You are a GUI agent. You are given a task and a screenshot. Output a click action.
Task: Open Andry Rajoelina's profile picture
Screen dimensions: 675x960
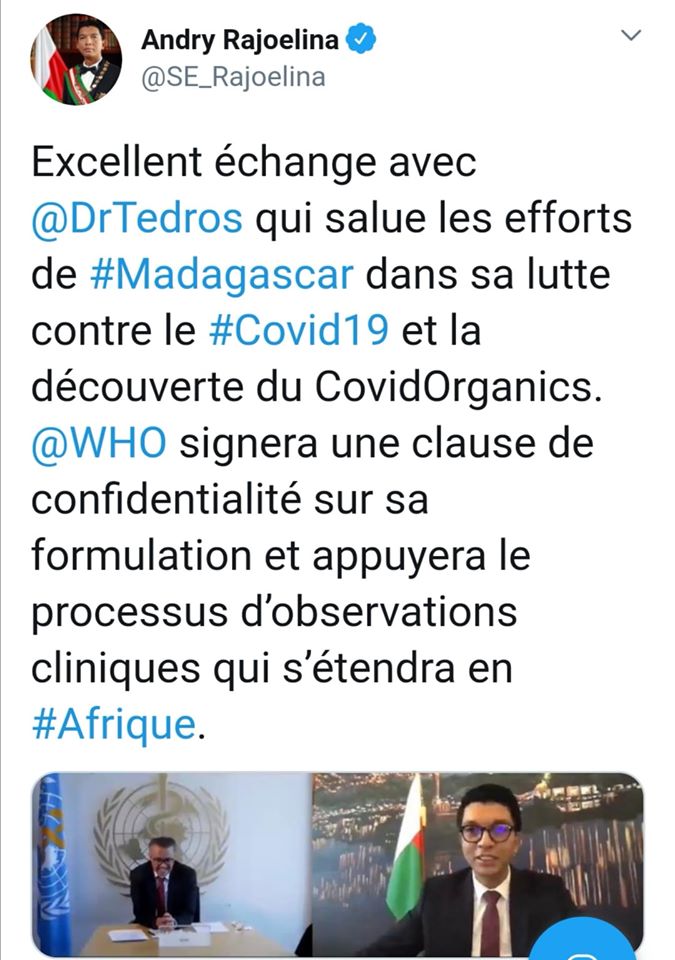pyautogui.click(x=76, y=59)
